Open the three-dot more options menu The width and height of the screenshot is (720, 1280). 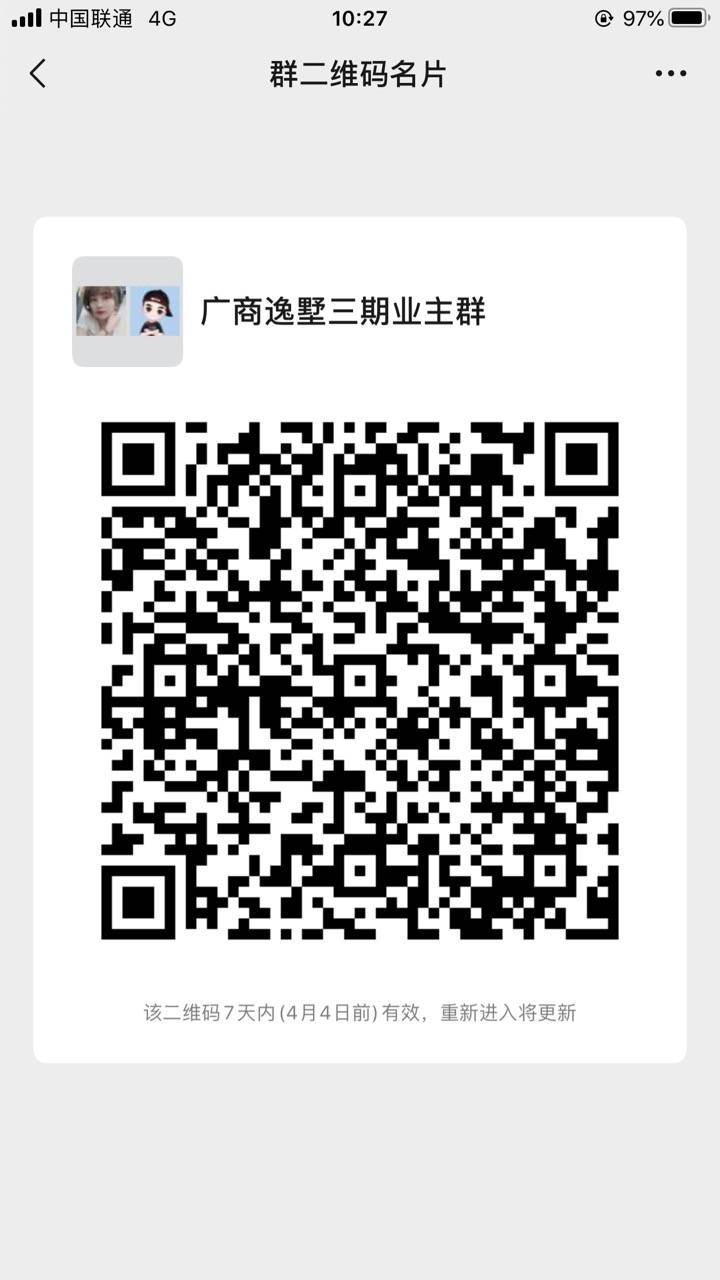click(x=670, y=73)
